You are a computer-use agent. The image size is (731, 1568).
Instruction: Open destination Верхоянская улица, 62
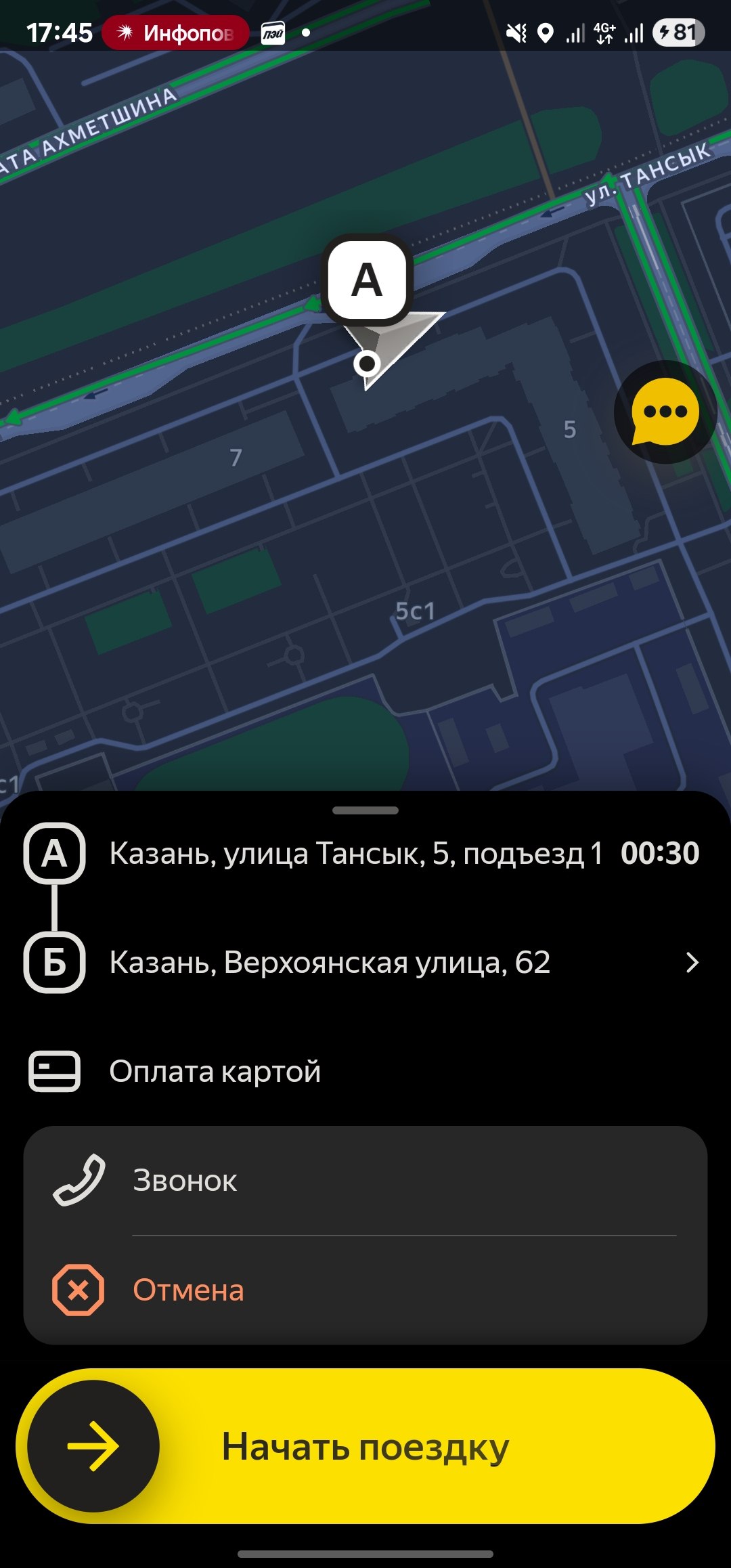[365, 962]
